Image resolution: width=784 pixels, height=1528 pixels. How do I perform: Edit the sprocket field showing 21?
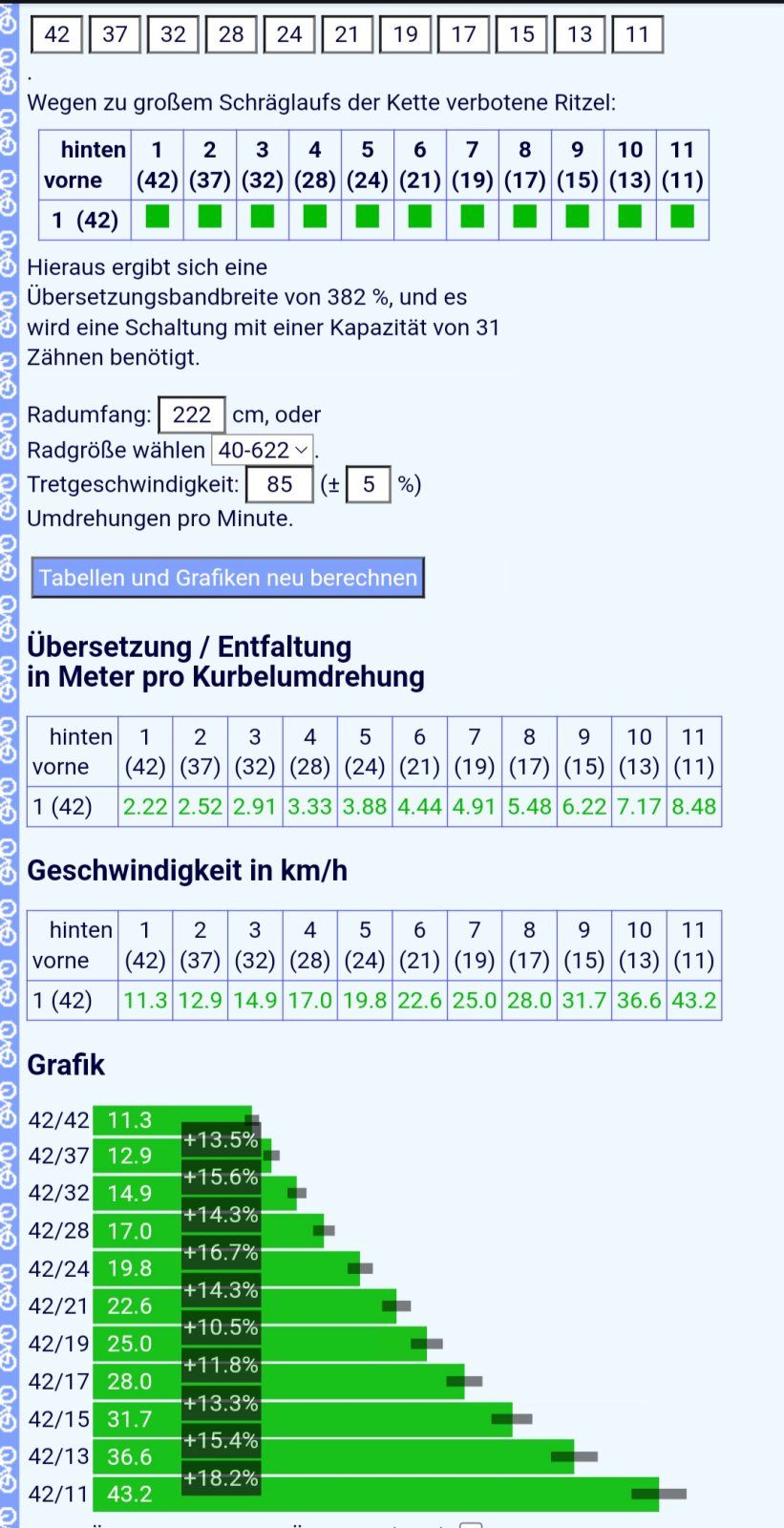click(x=348, y=34)
